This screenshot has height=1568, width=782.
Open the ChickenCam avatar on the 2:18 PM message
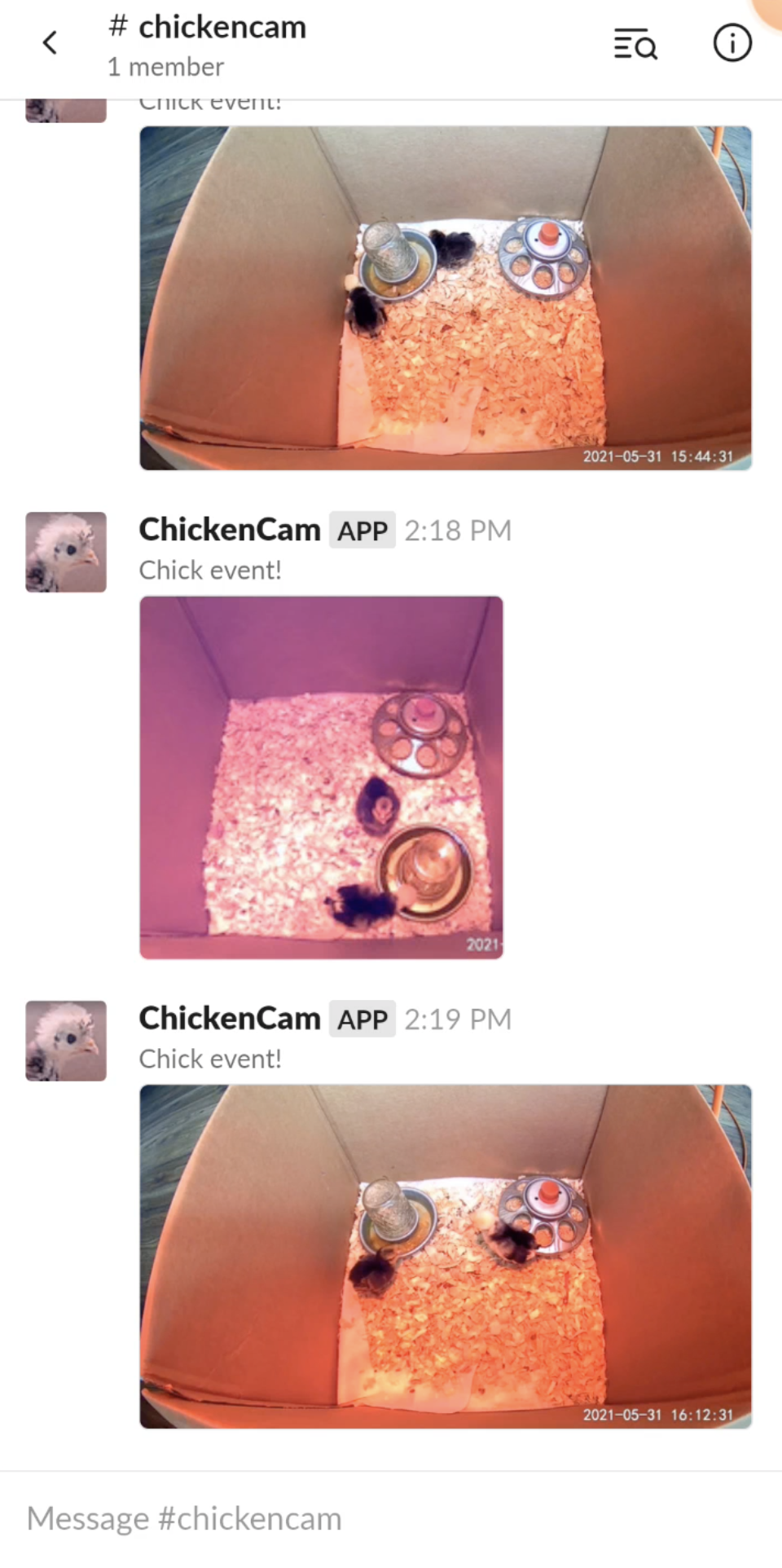66,552
